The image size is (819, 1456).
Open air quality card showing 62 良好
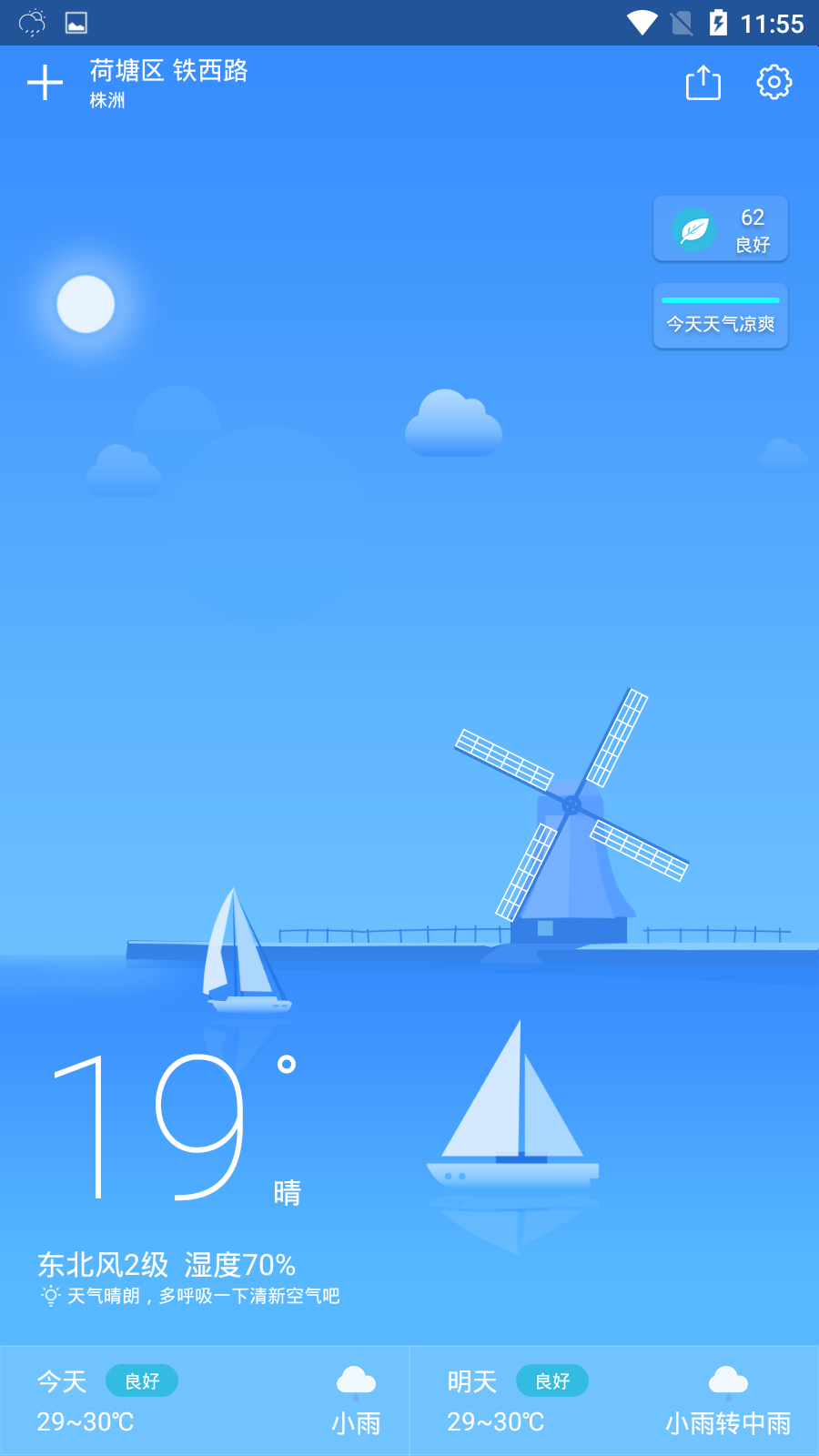pyautogui.click(x=720, y=229)
